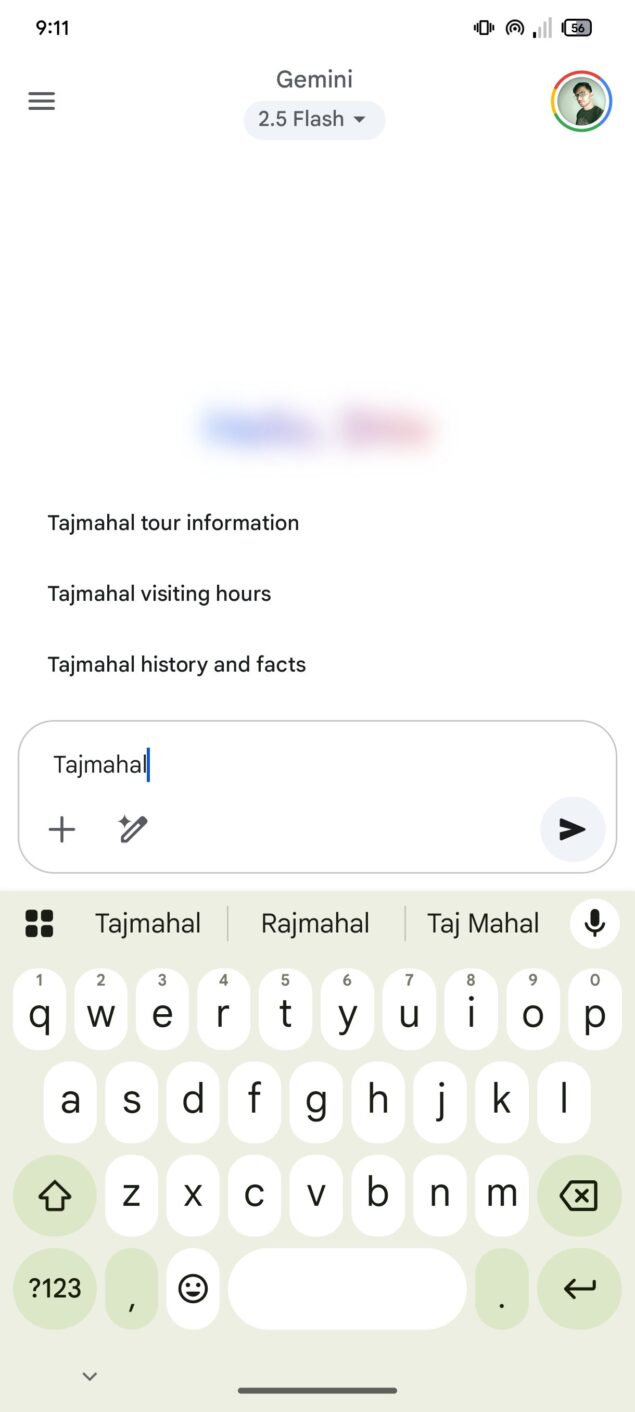635x1412 pixels.
Task: Focus the prompt text field containing Tajmahal
Action: (317, 765)
